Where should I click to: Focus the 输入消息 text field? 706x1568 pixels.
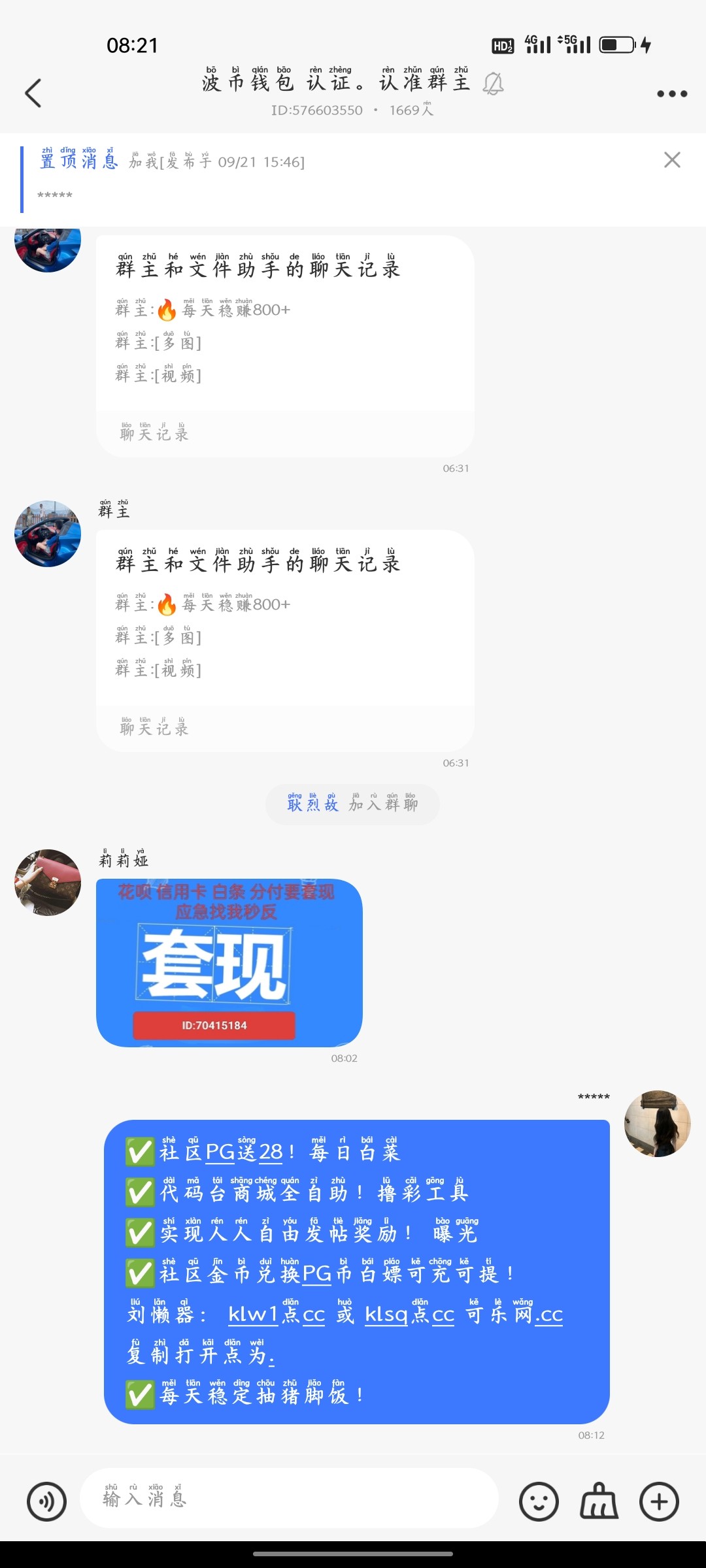point(288,1498)
